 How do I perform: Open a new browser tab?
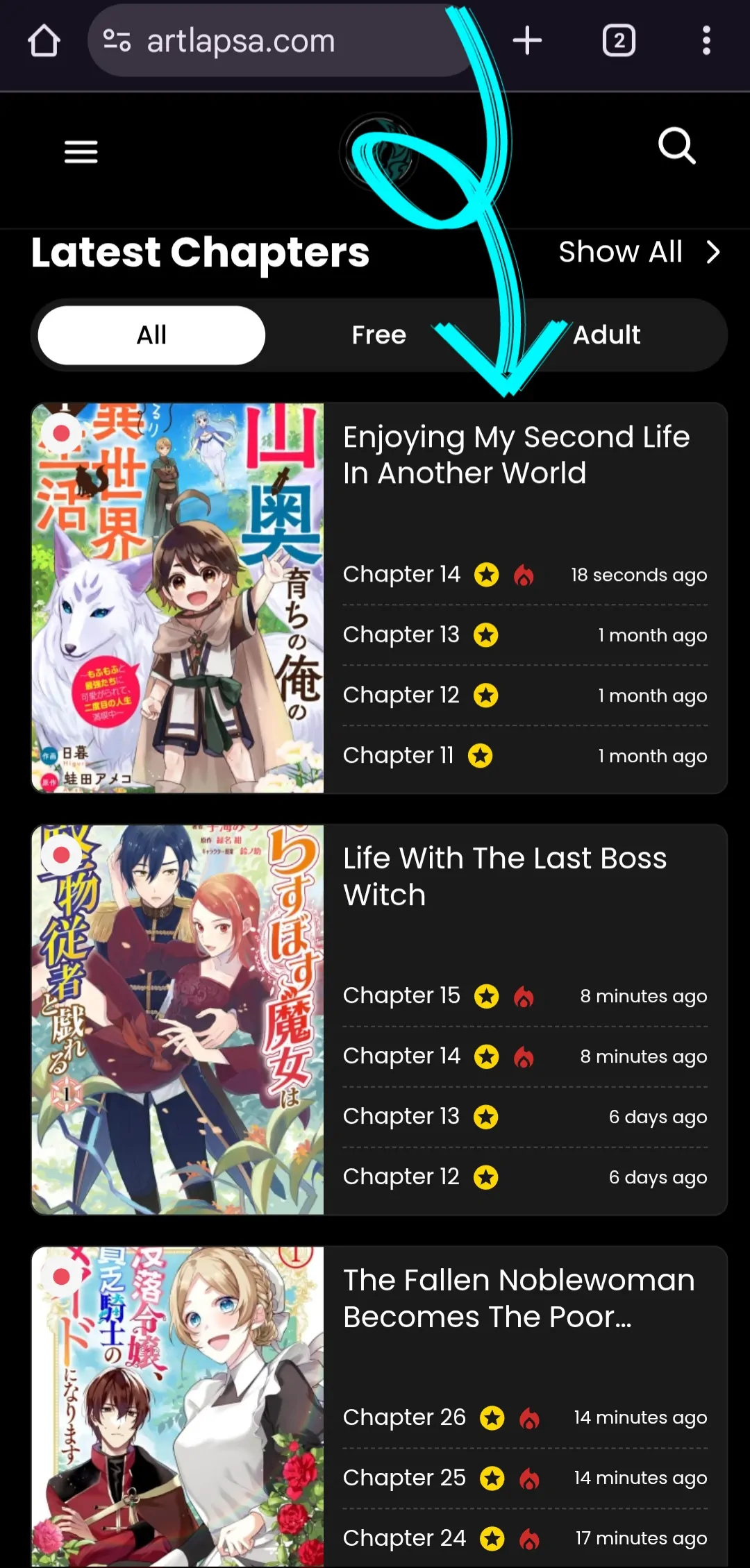527,41
